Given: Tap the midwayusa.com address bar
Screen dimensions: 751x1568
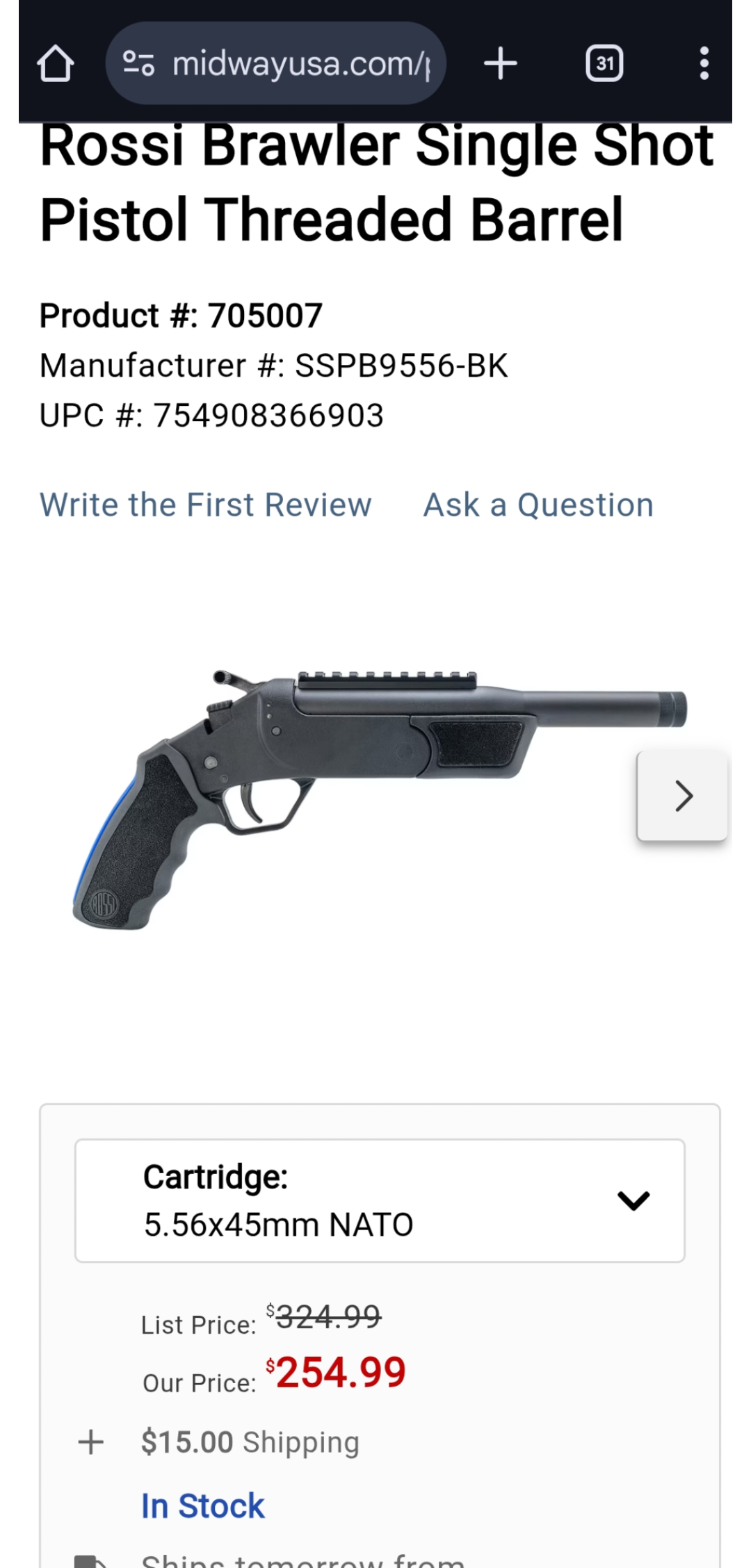Looking at the screenshot, I should pos(299,64).
